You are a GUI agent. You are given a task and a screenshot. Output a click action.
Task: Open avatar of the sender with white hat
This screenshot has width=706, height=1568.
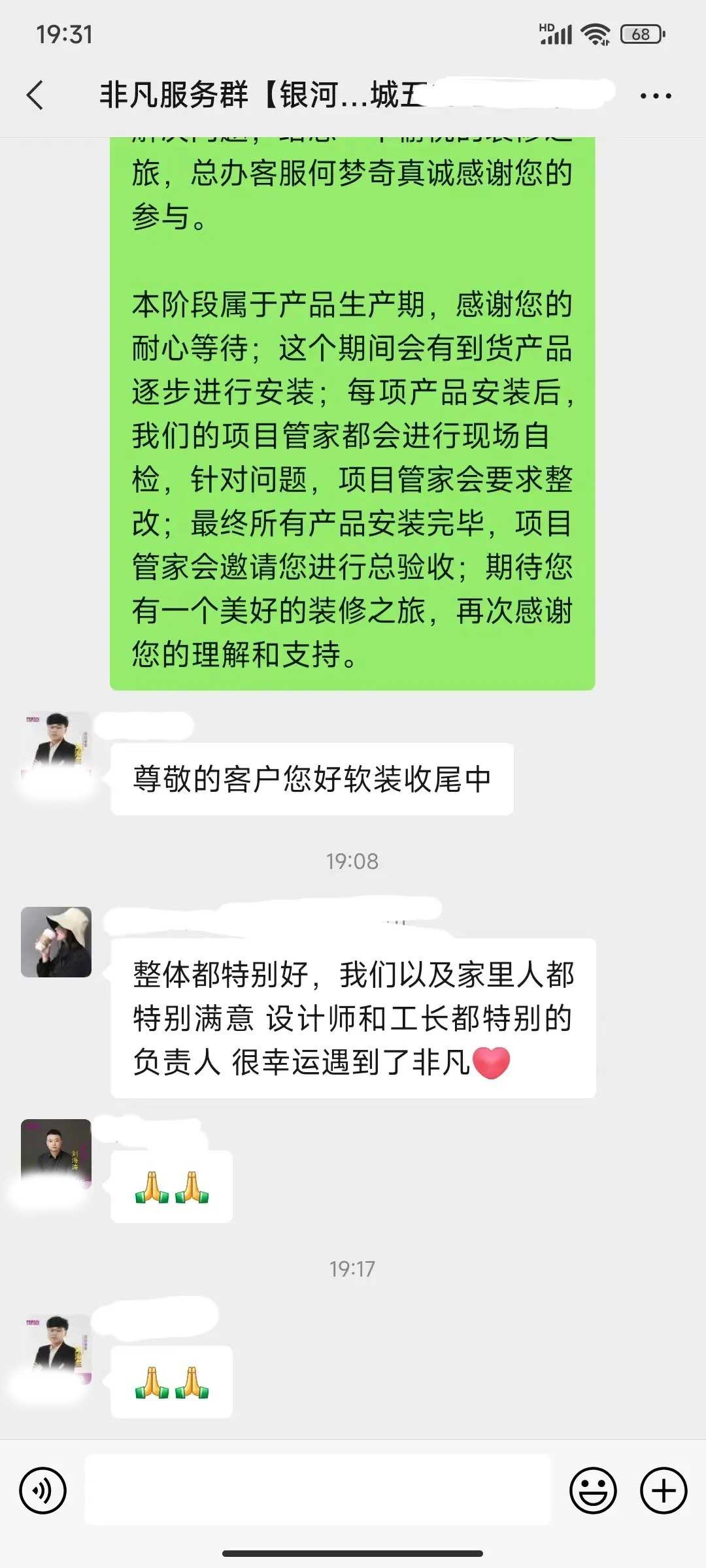tap(56, 942)
